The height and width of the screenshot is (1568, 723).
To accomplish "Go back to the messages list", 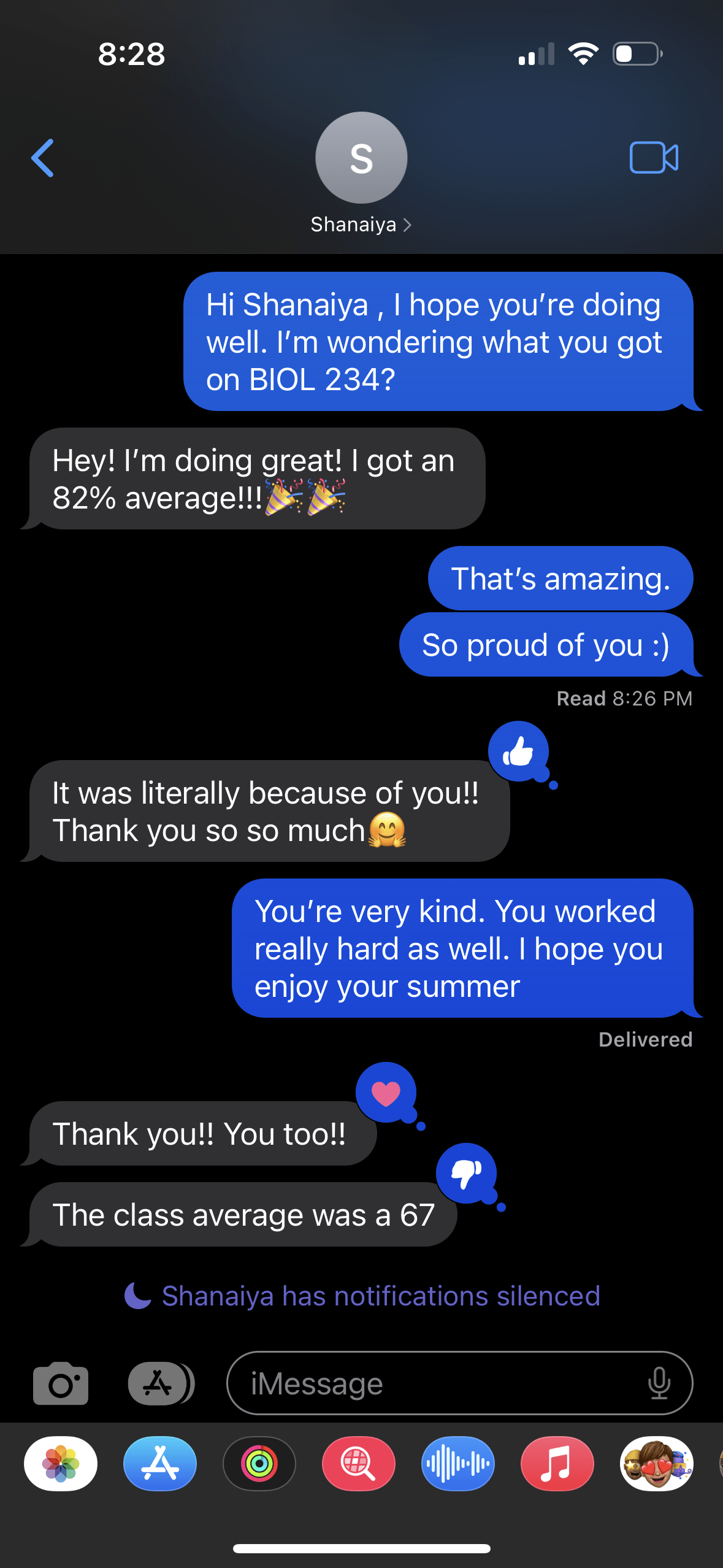I will click(x=43, y=158).
